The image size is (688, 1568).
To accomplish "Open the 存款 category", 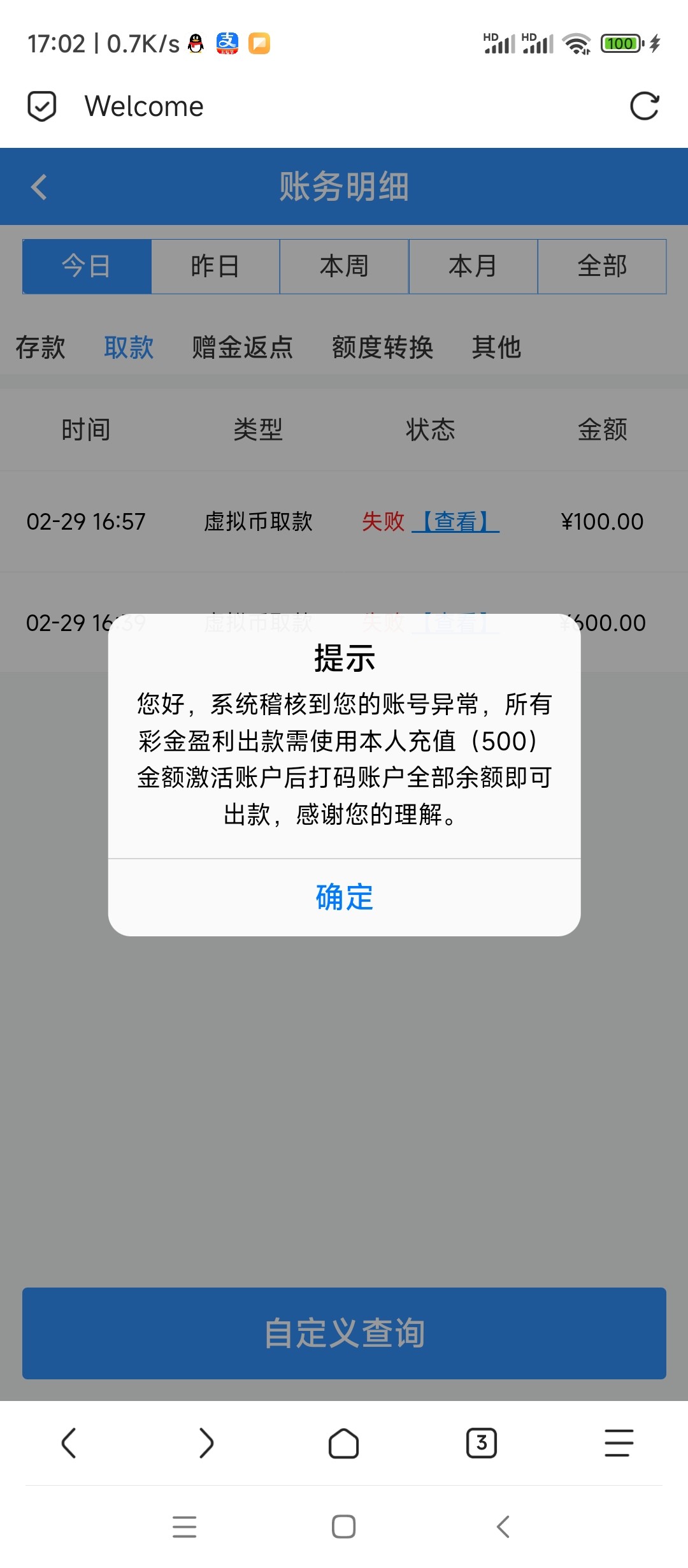I will (x=40, y=348).
